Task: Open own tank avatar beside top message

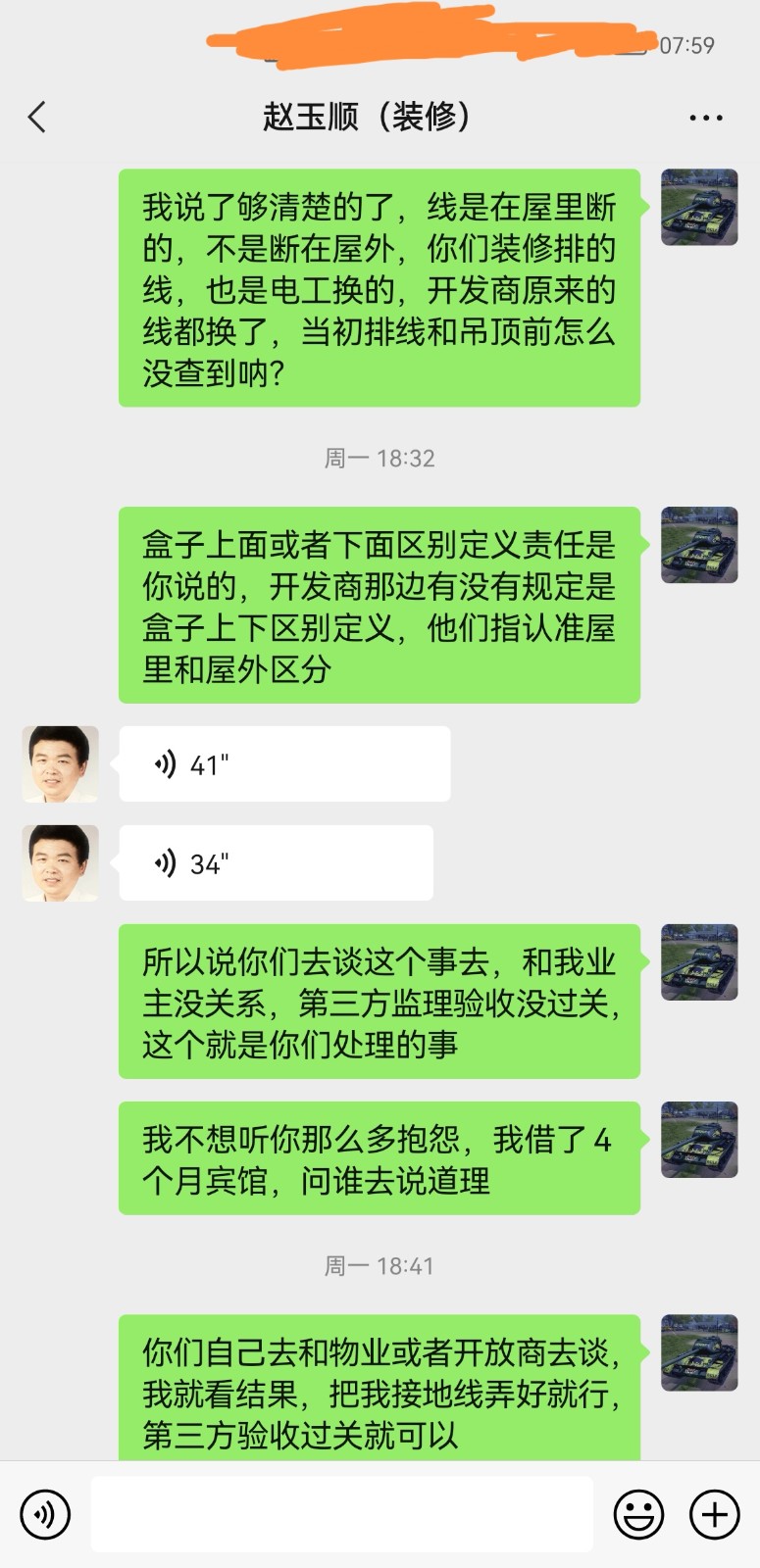Action: [x=699, y=207]
